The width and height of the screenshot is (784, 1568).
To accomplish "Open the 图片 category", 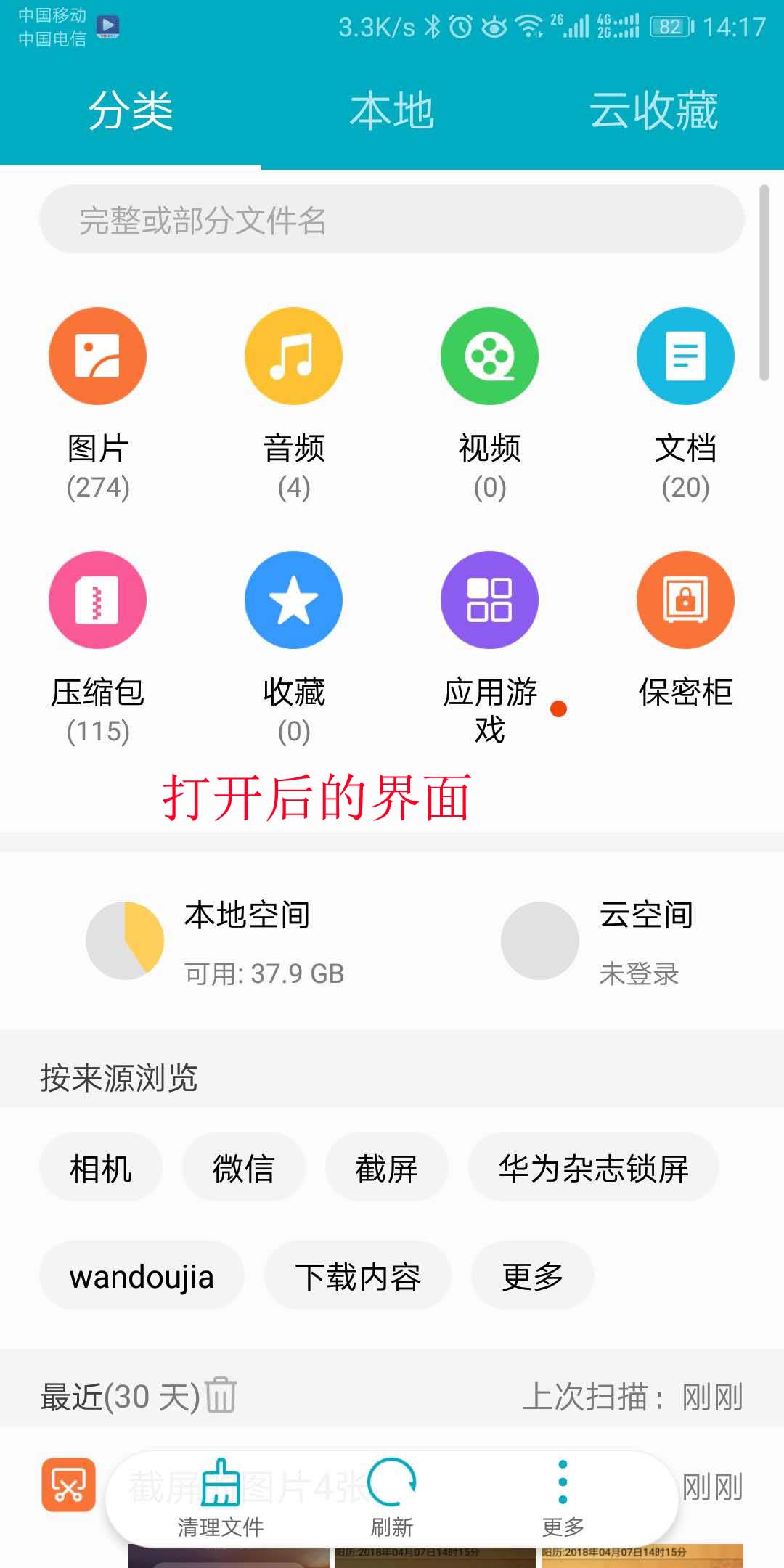I will point(98,356).
